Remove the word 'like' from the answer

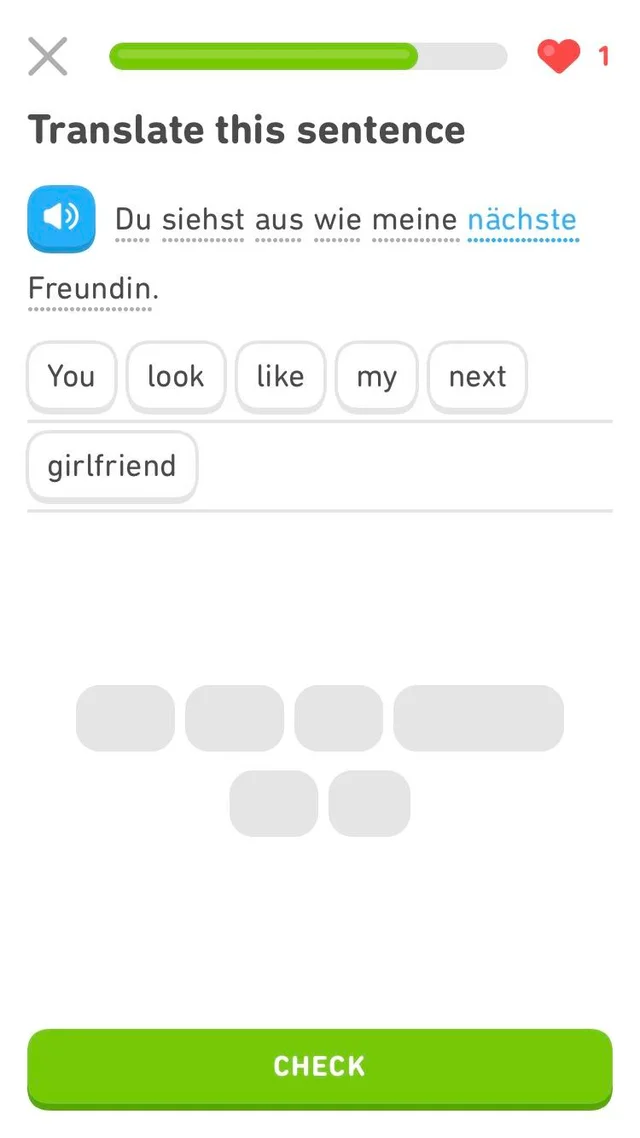tap(280, 377)
